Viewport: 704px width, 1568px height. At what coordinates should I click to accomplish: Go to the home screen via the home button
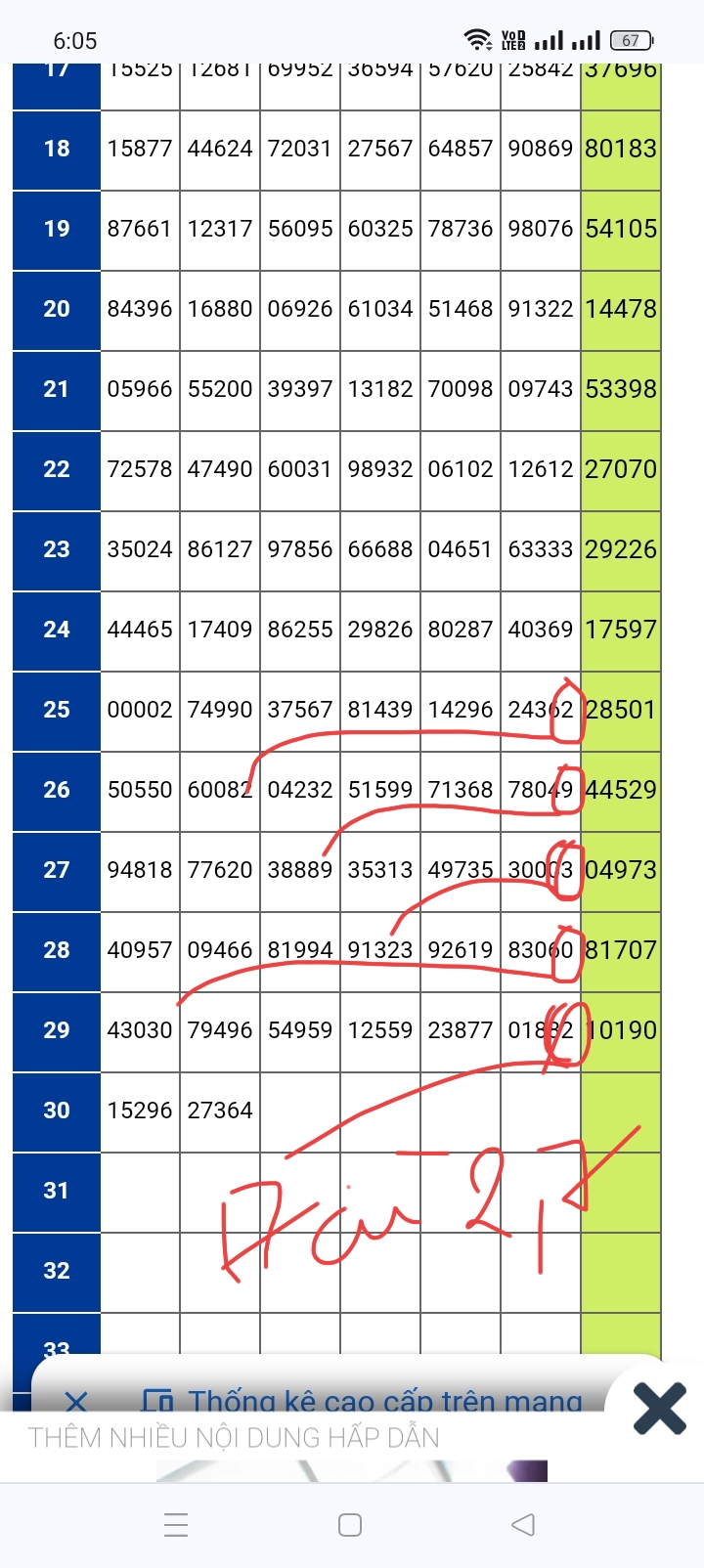pyautogui.click(x=350, y=1525)
